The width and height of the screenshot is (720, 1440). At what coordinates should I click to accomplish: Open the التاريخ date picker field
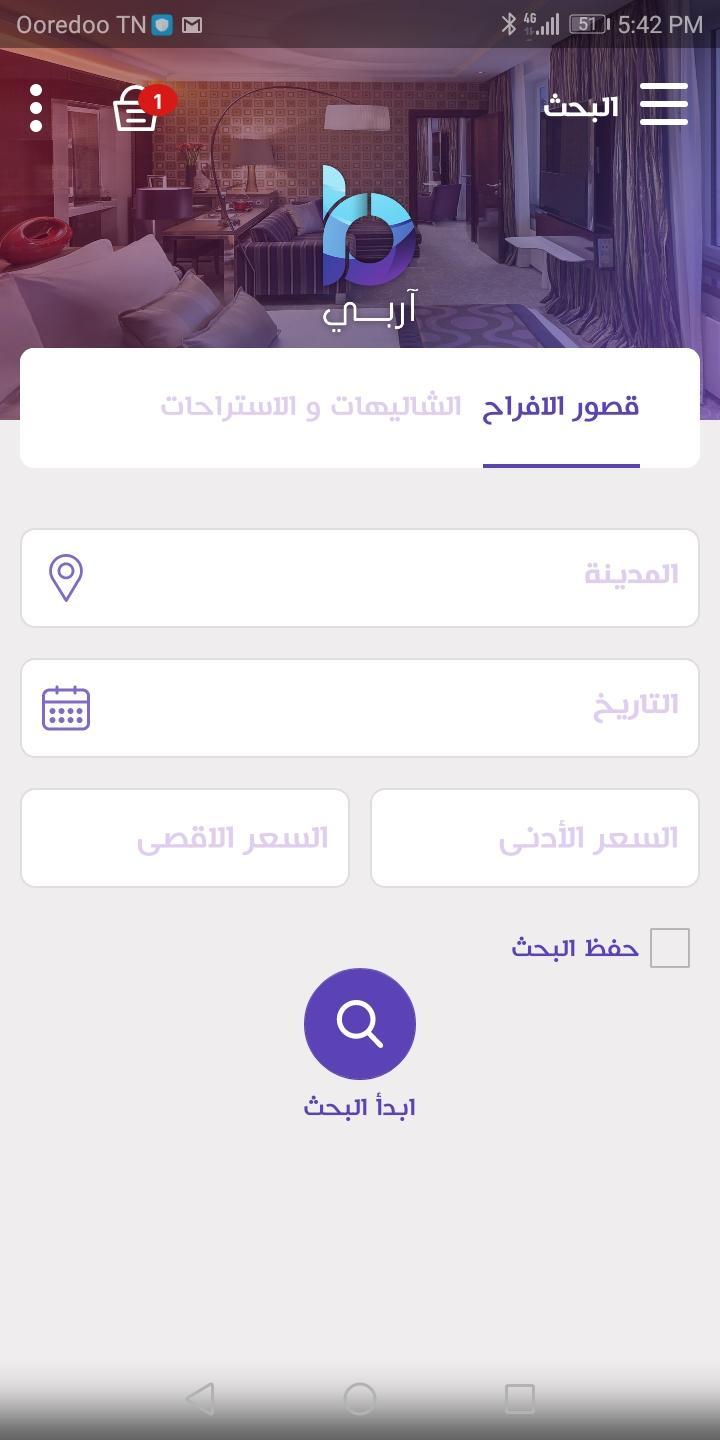360,708
